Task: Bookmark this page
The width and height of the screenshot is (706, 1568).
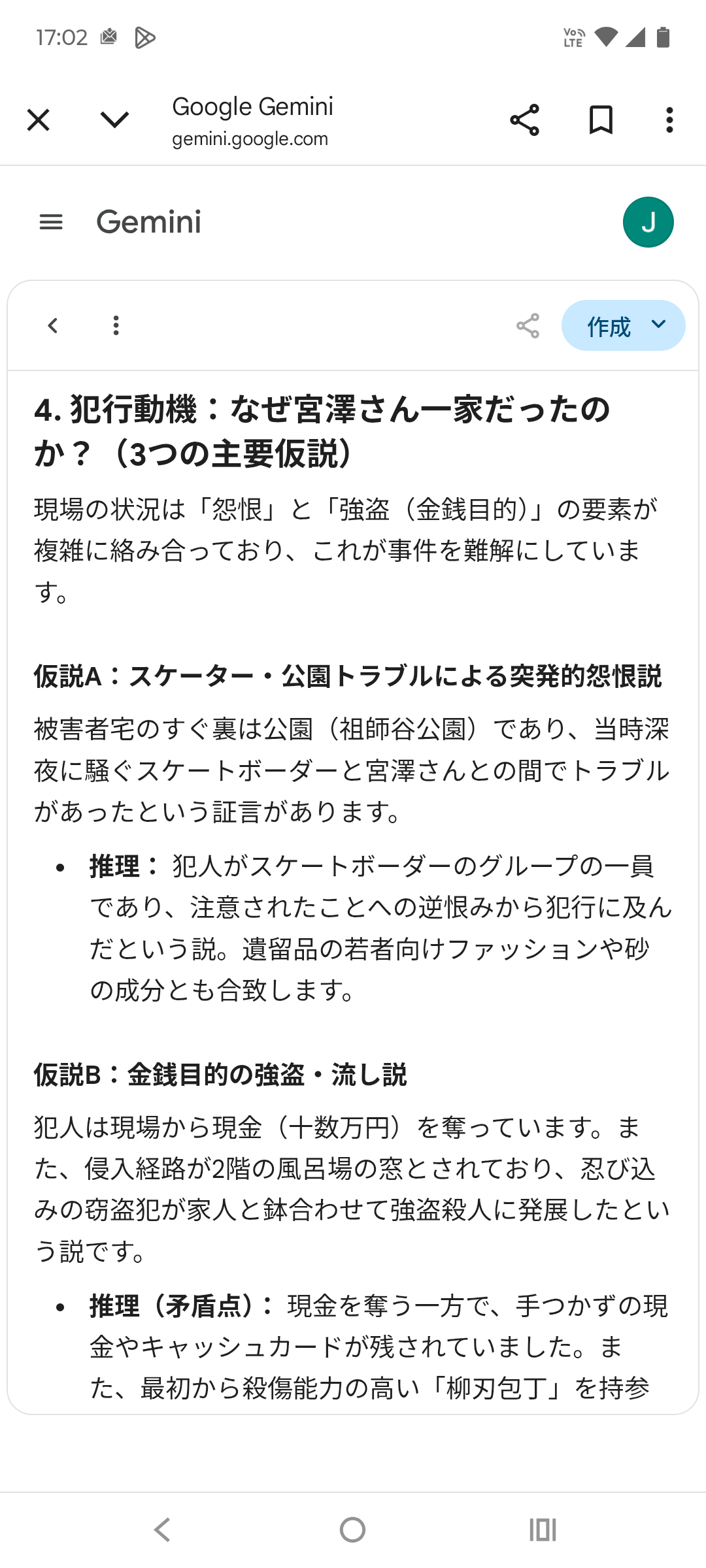Action: click(x=601, y=120)
